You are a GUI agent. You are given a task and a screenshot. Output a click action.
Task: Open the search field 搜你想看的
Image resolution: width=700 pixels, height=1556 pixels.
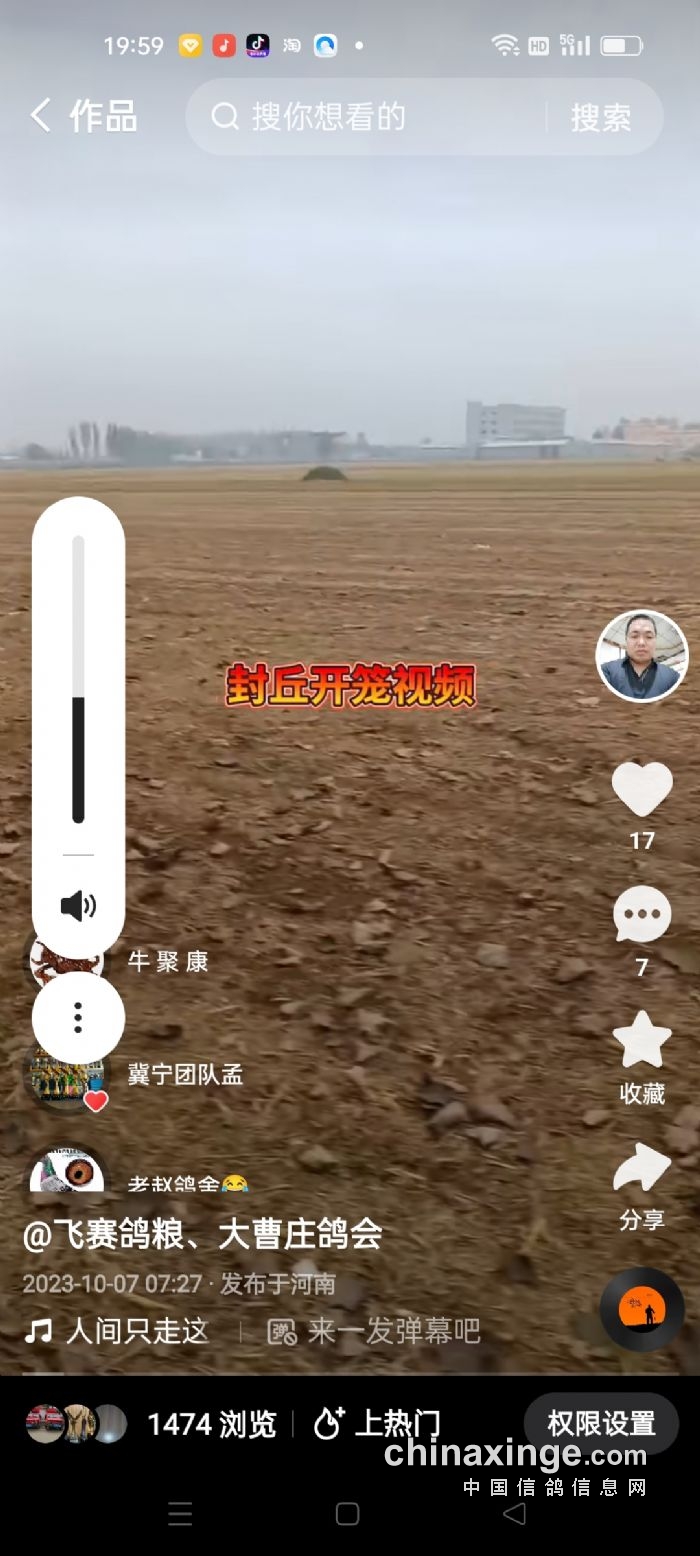(380, 117)
